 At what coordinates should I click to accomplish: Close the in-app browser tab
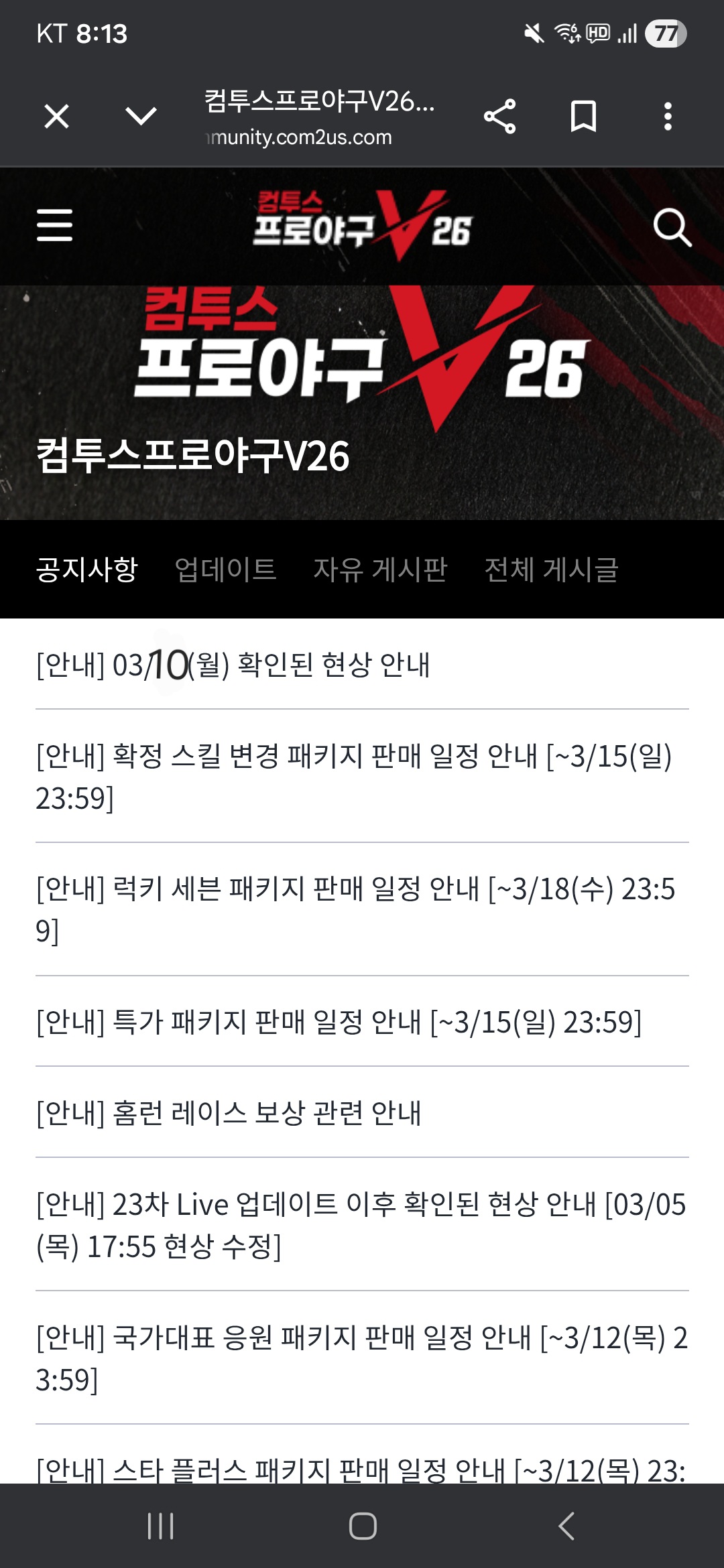point(56,117)
